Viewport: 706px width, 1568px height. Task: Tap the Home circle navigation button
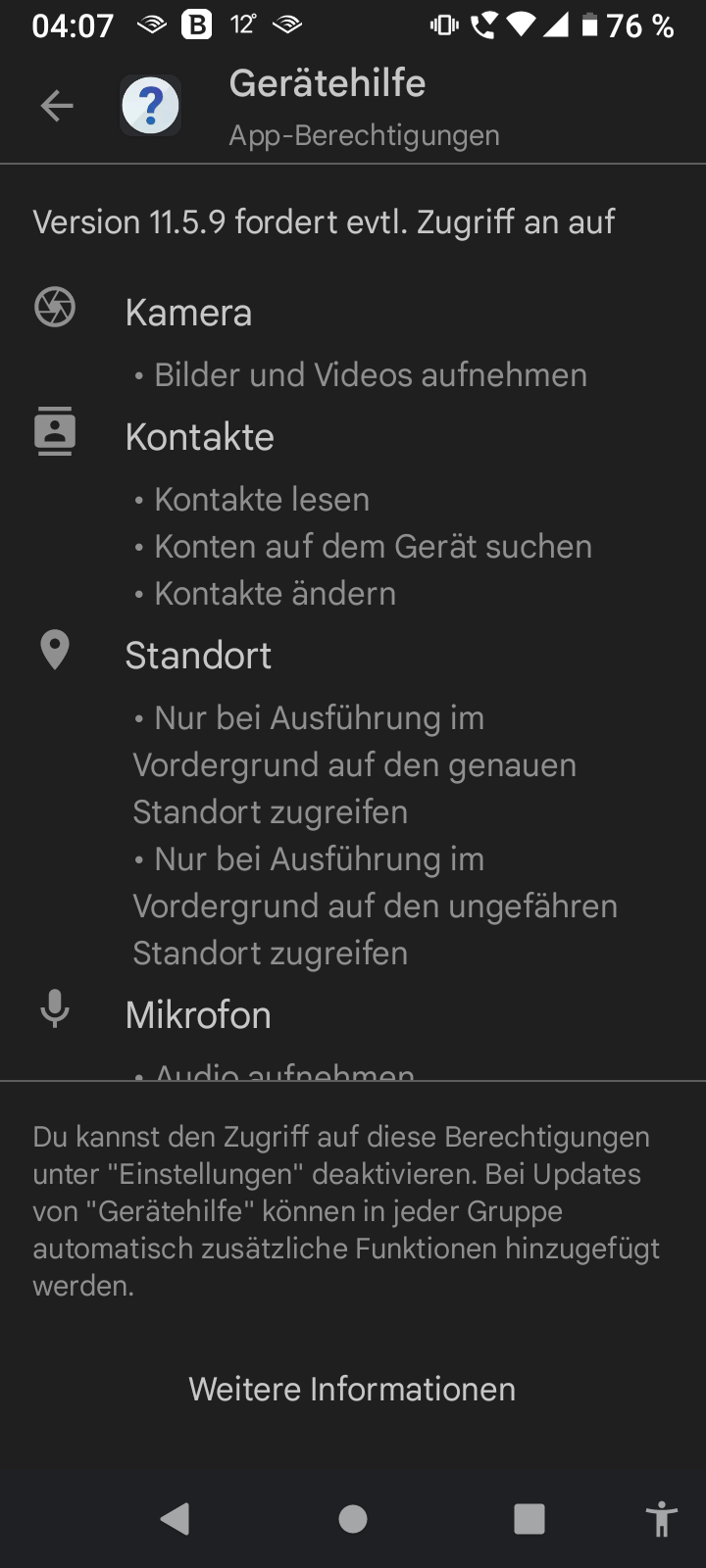[352, 1518]
